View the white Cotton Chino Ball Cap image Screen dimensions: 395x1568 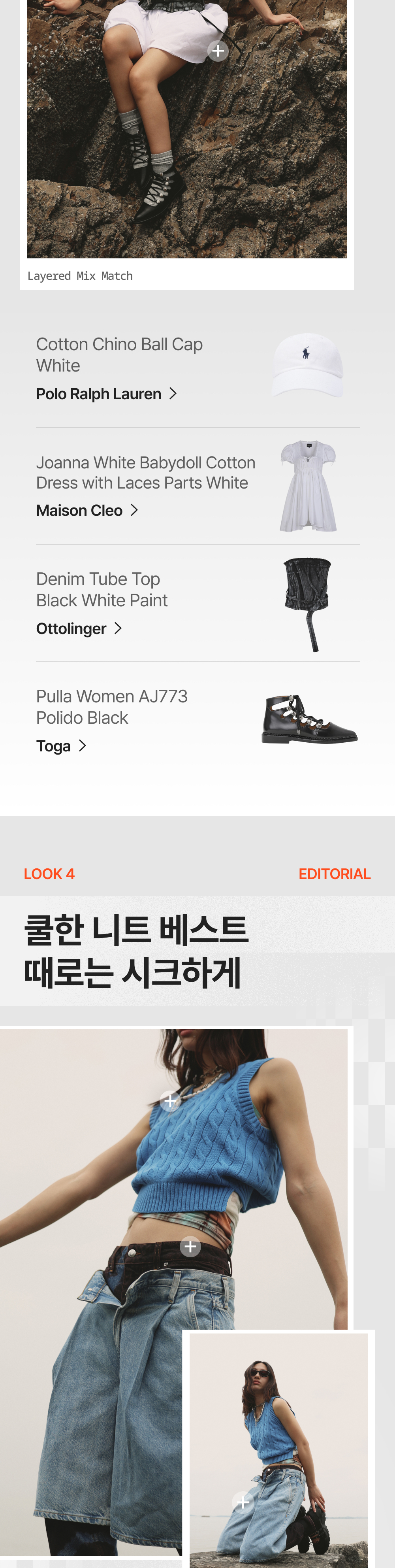307,365
